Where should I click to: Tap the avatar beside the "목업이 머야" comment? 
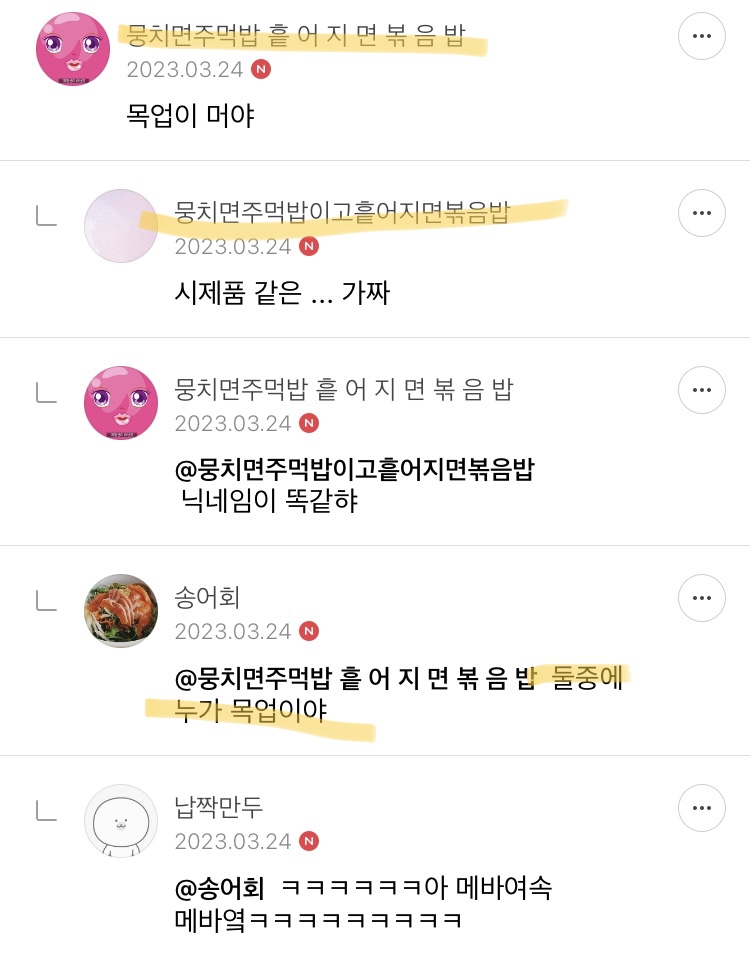[73, 49]
